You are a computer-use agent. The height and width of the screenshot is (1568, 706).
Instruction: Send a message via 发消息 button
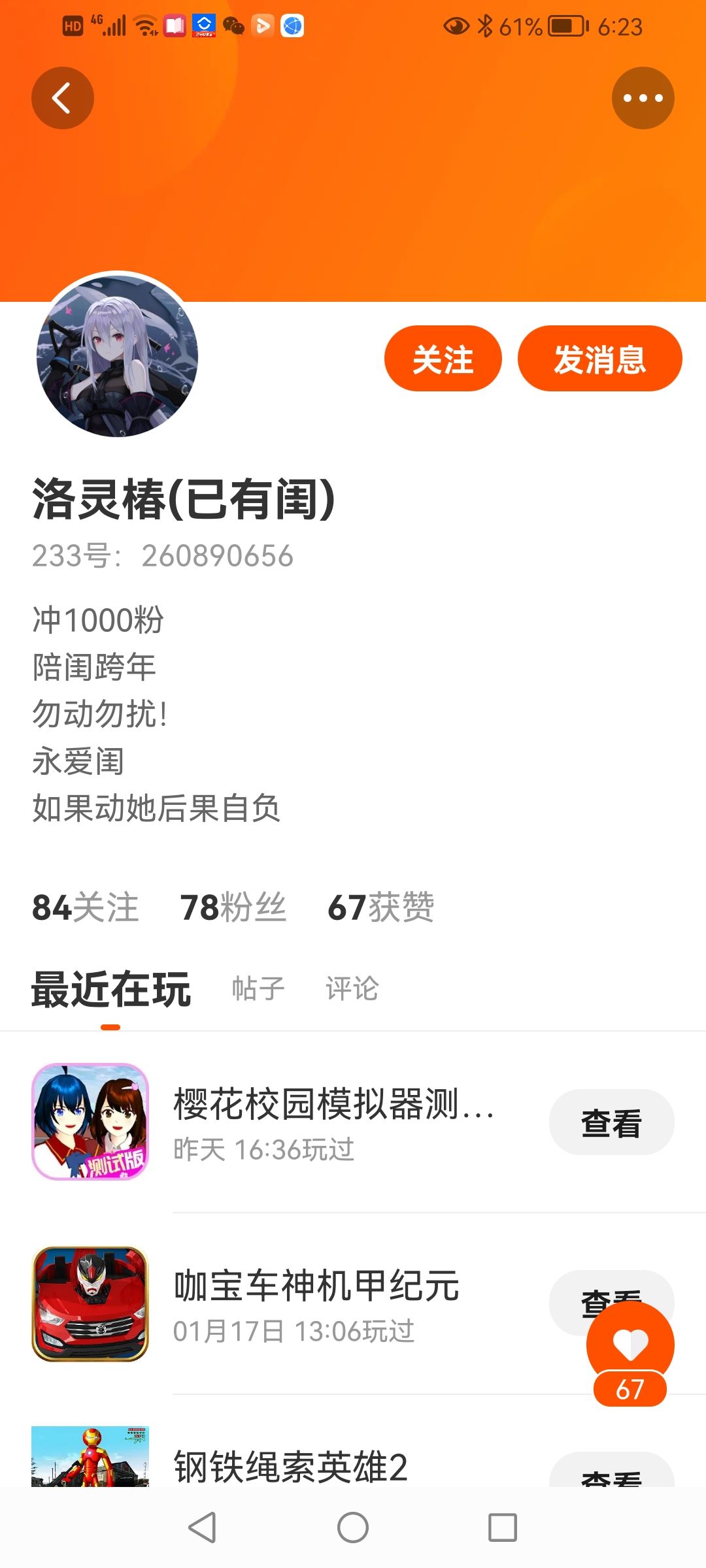point(599,359)
